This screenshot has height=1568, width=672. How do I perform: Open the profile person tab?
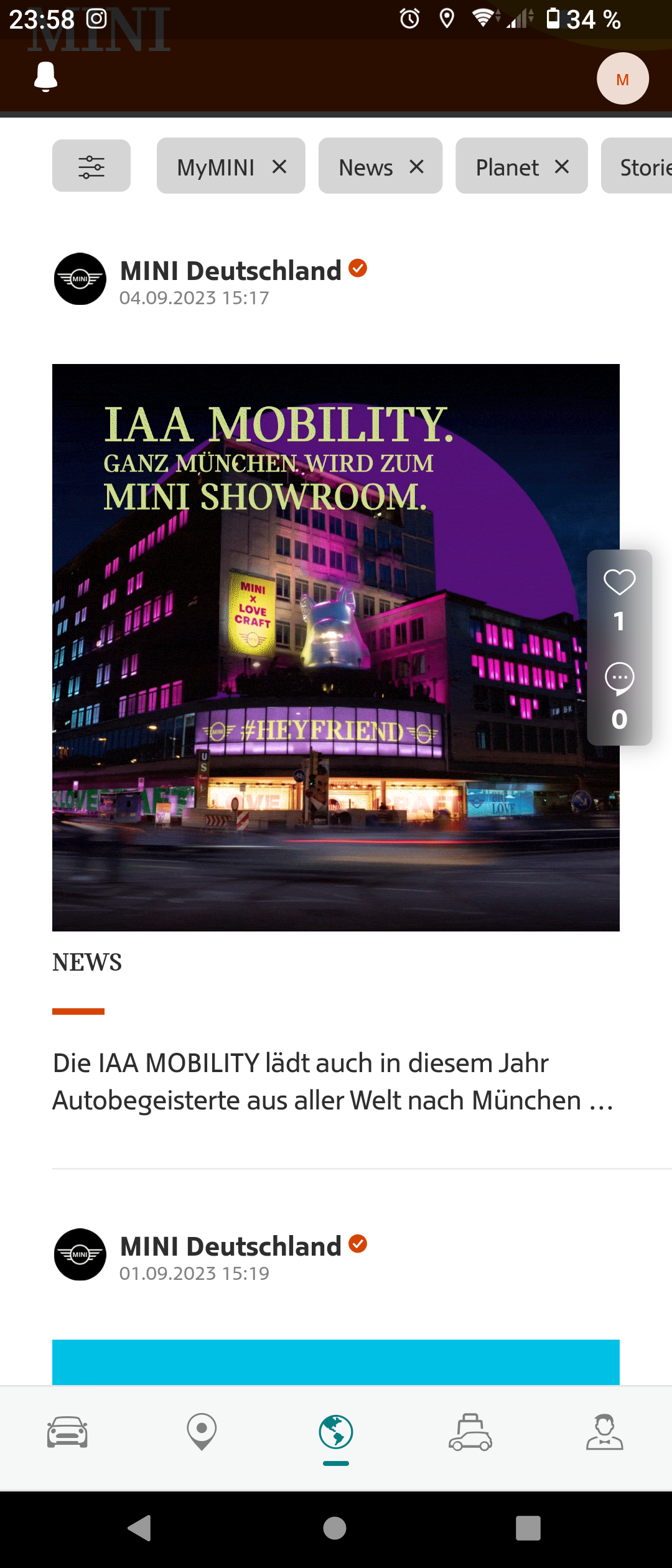point(604,1431)
